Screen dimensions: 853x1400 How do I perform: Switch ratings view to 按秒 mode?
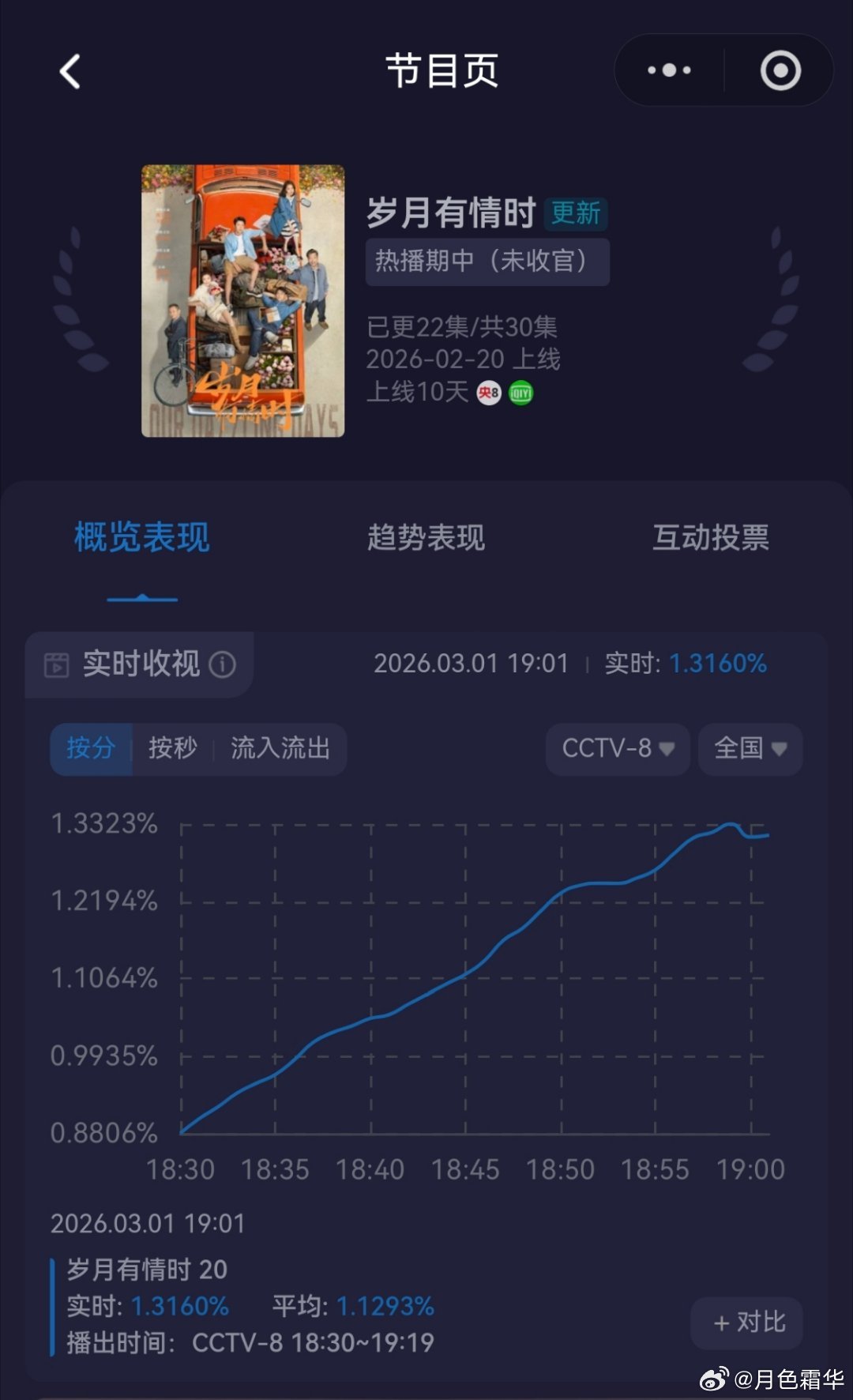[x=172, y=749]
